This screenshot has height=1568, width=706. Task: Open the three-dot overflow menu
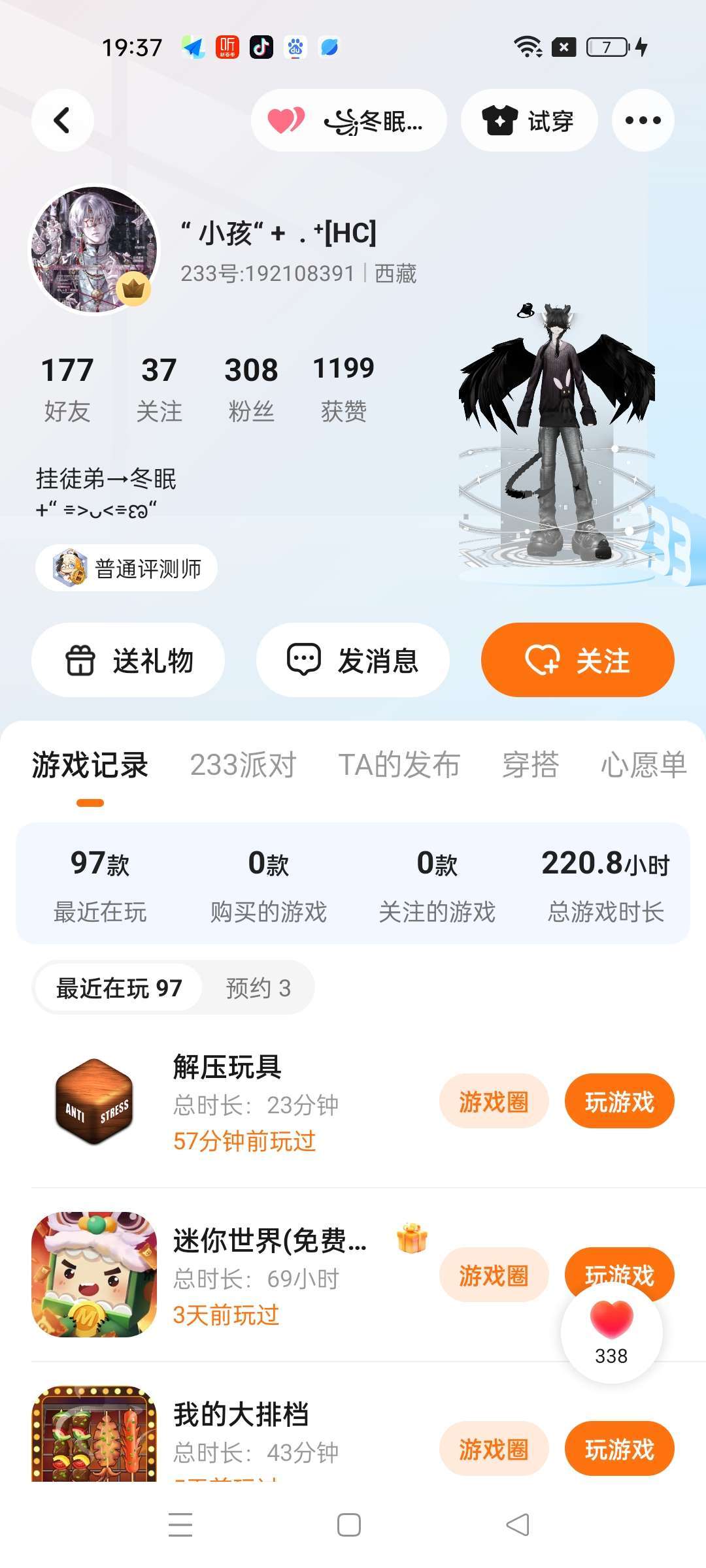click(643, 120)
